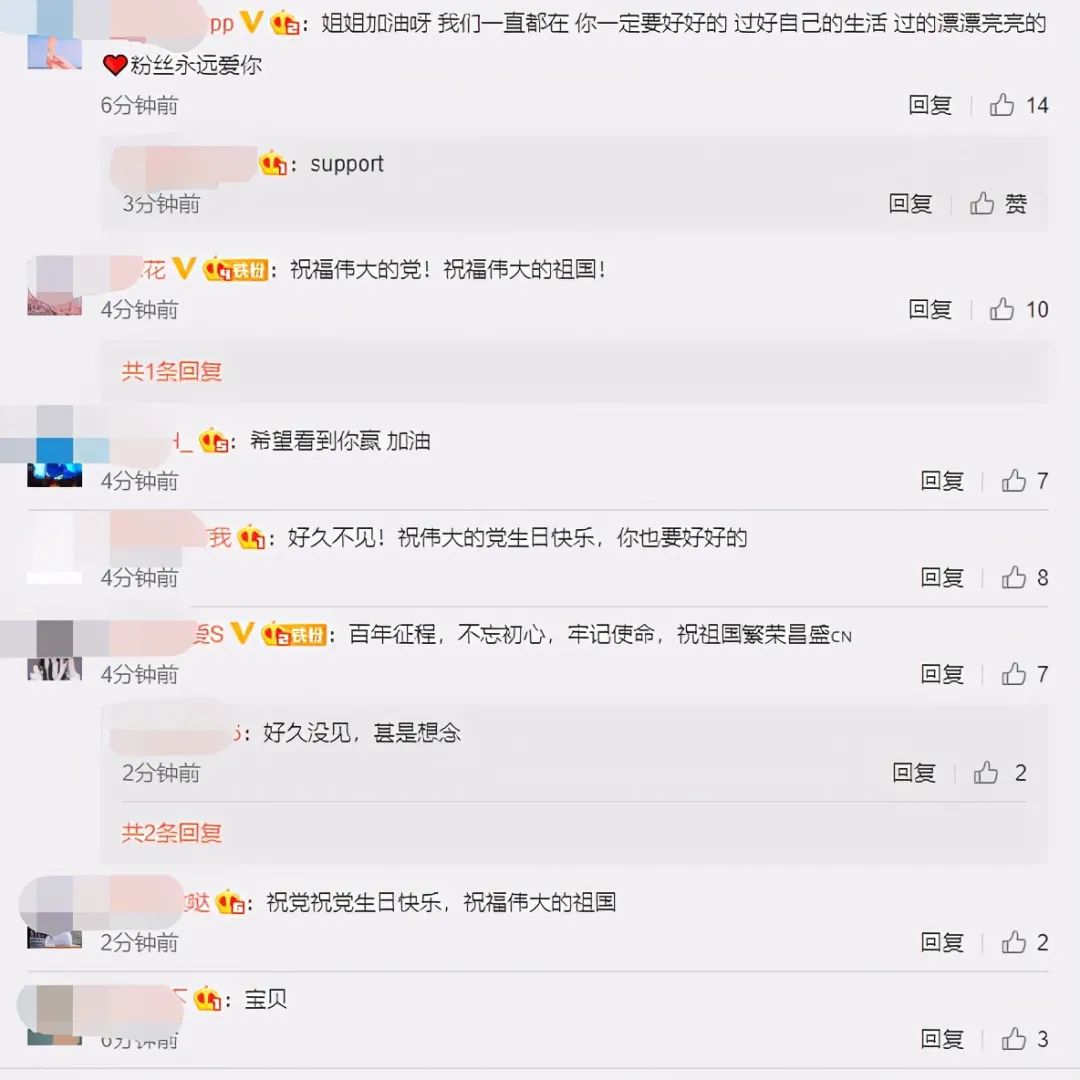Reply to the comment 宝贝
Screen dimensions: 1080x1080
[942, 1039]
